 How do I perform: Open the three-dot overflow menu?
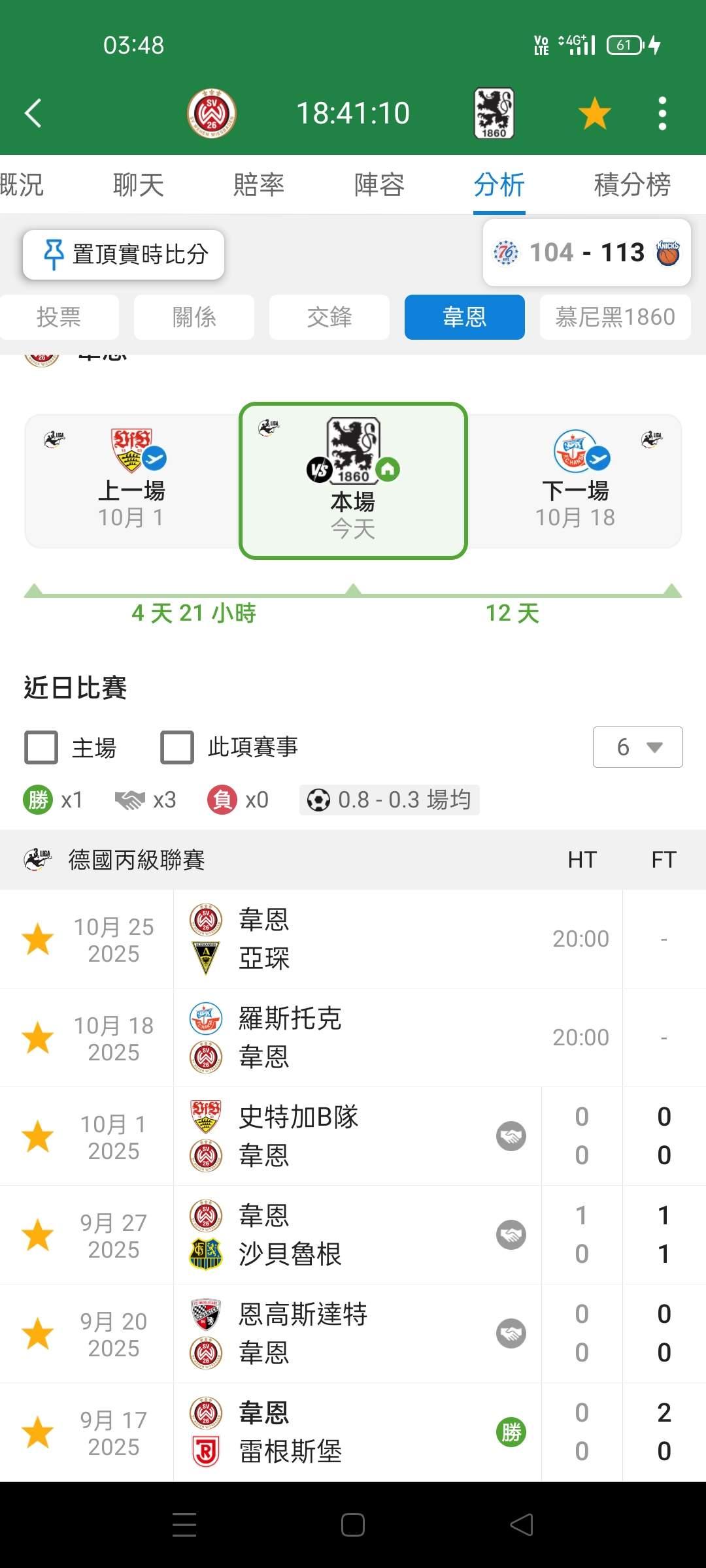pyautogui.click(x=662, y=113)
